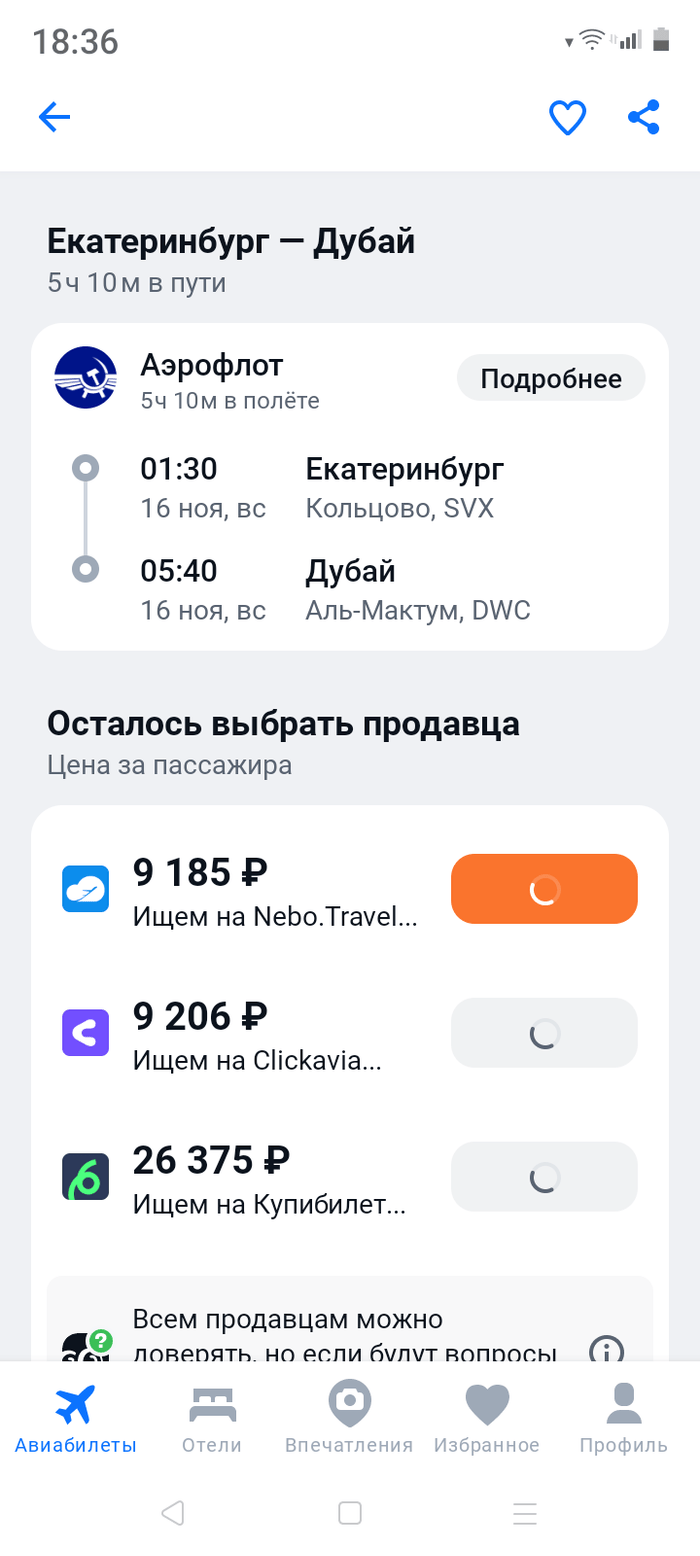Go back using the top arrow
Viewport: 700px width, 1556px height.
[54, 118]
